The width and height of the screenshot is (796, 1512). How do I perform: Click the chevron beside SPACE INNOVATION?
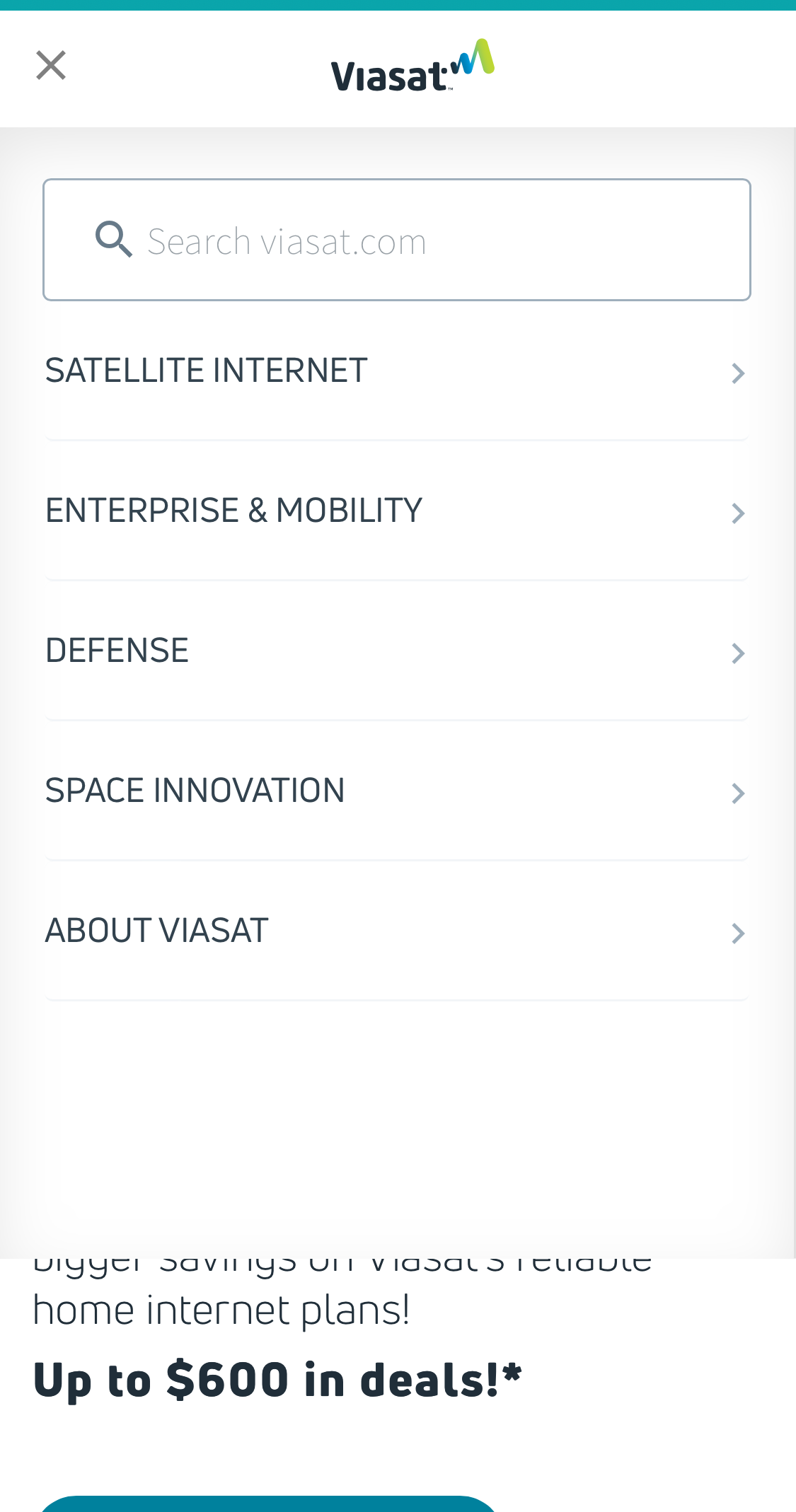[x=738, y=793]
